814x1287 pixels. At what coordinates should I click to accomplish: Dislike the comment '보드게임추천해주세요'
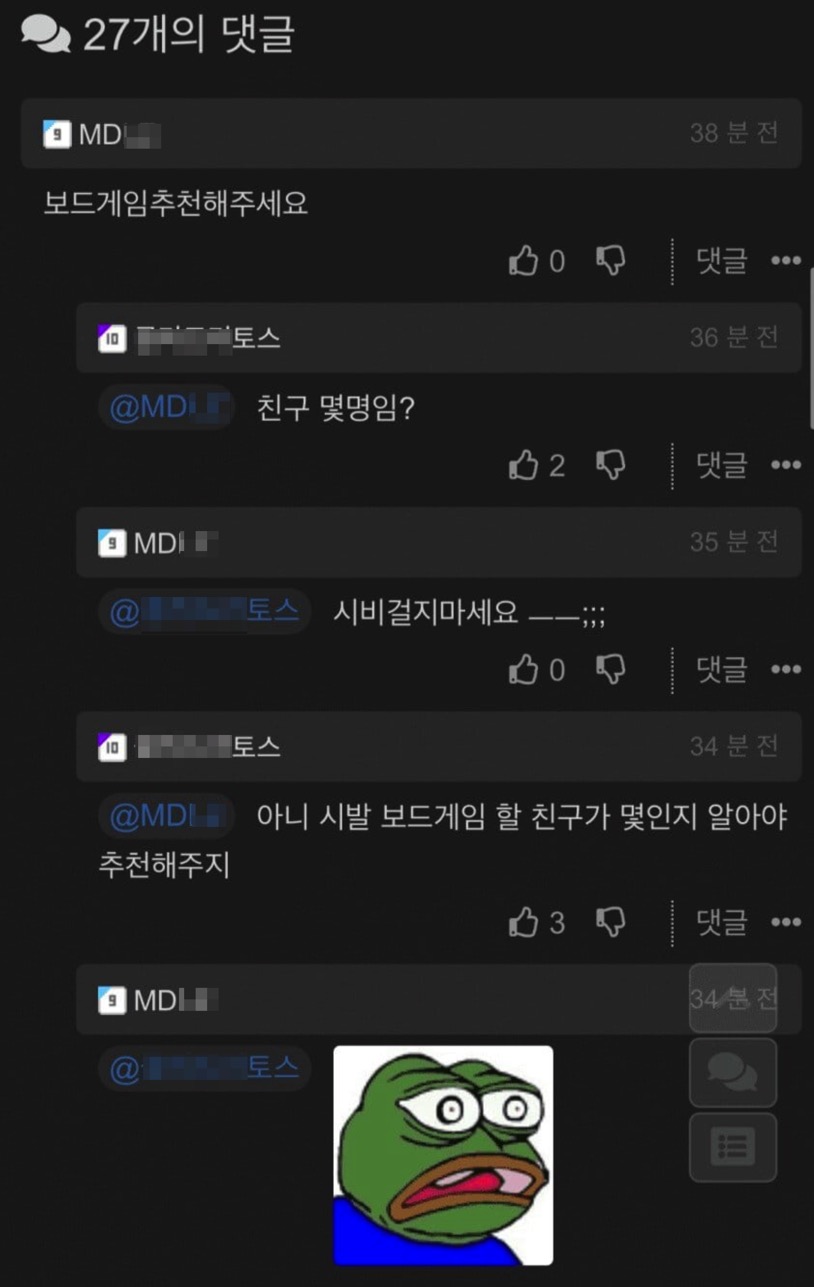611,262
